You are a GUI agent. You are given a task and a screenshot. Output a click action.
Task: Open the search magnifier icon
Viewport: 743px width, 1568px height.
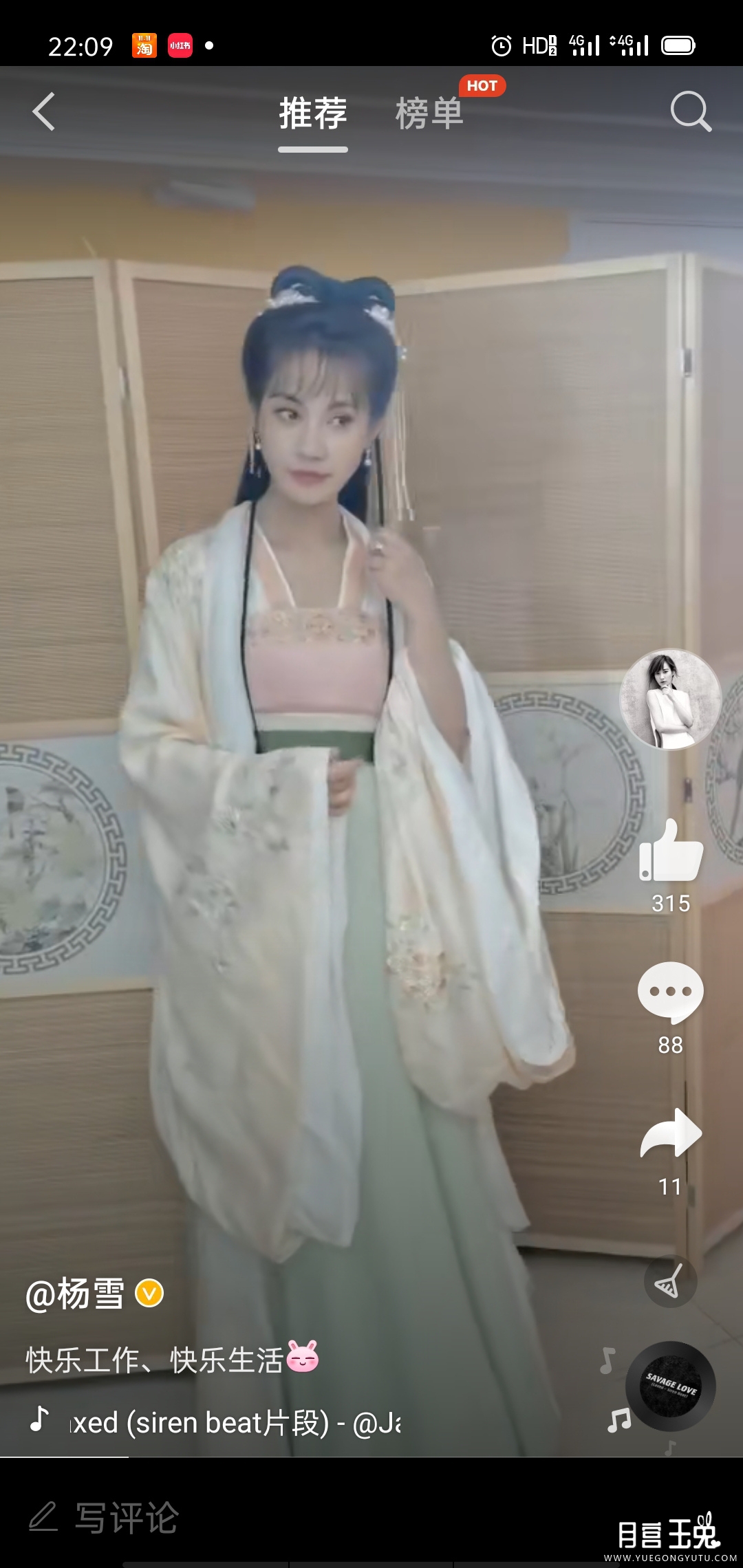point(691,111)
